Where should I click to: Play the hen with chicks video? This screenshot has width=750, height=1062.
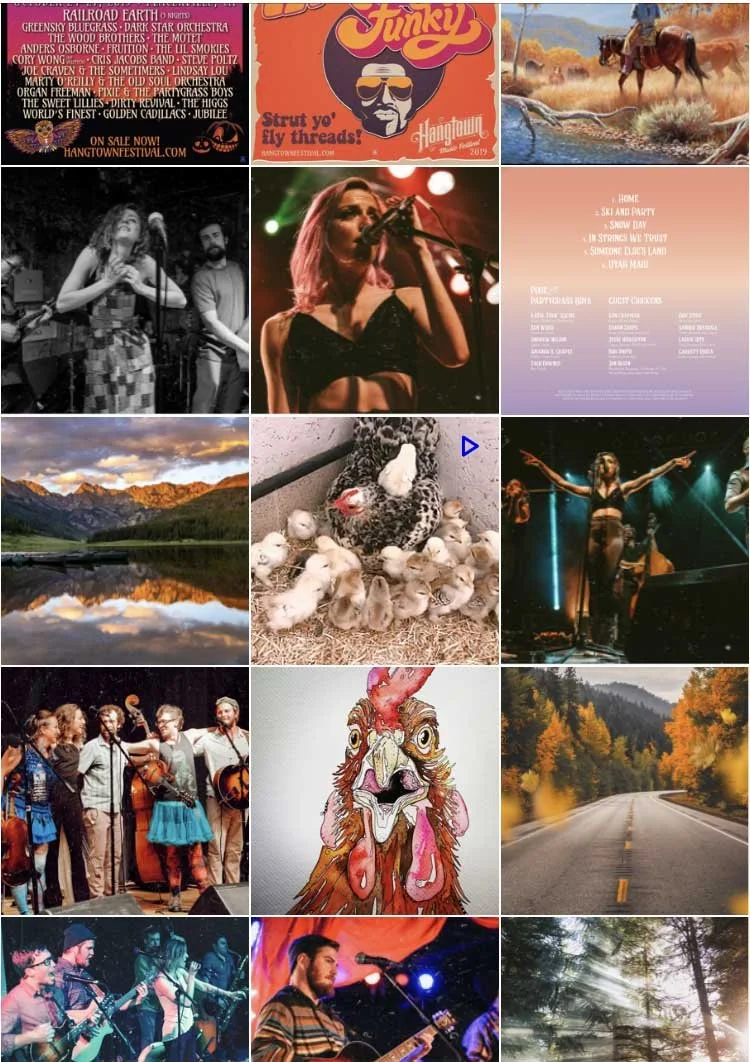pos(374,540)
